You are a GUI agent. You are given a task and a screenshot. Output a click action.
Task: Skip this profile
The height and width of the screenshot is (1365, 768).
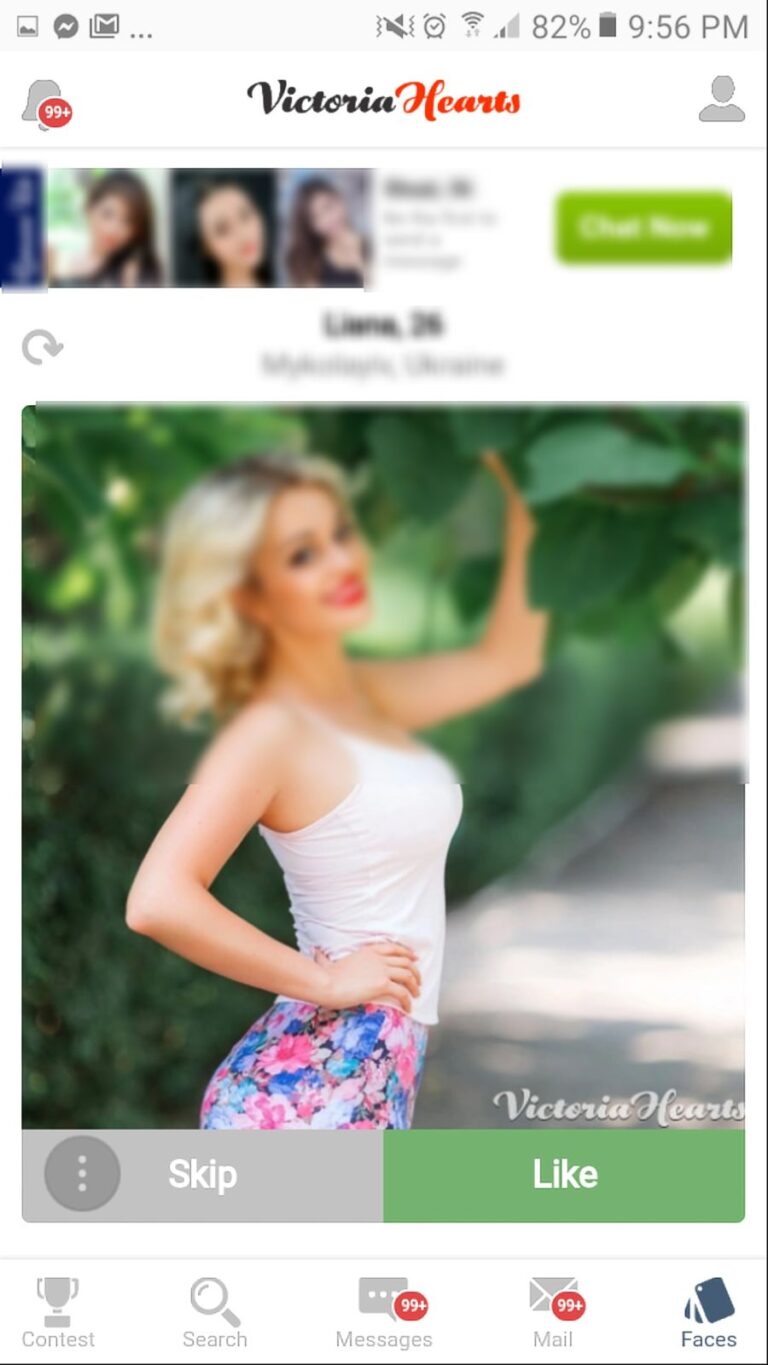tap(203, 1175)
